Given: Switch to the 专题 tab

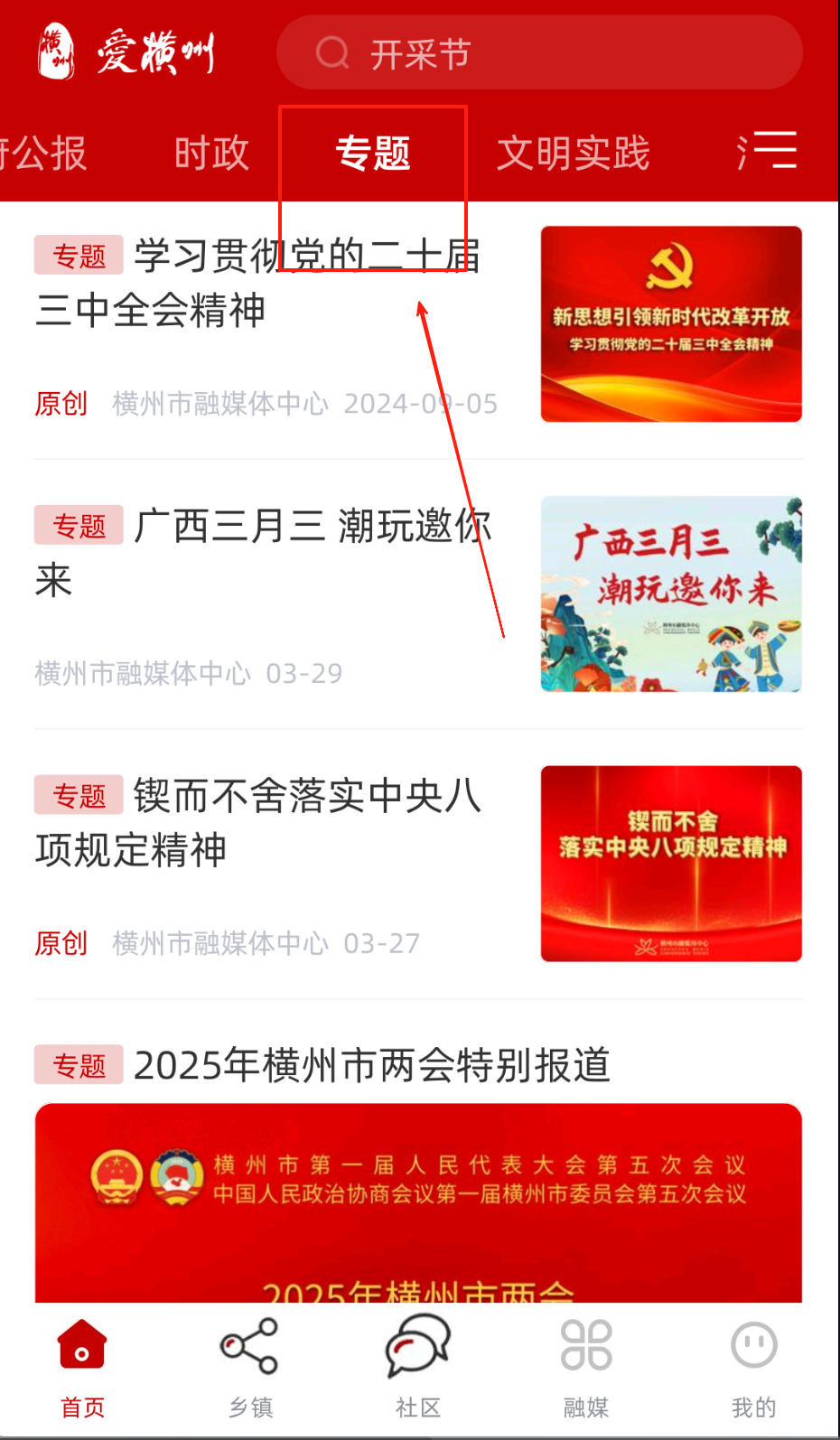Looking at the screenshot, I should click(373, 154).
